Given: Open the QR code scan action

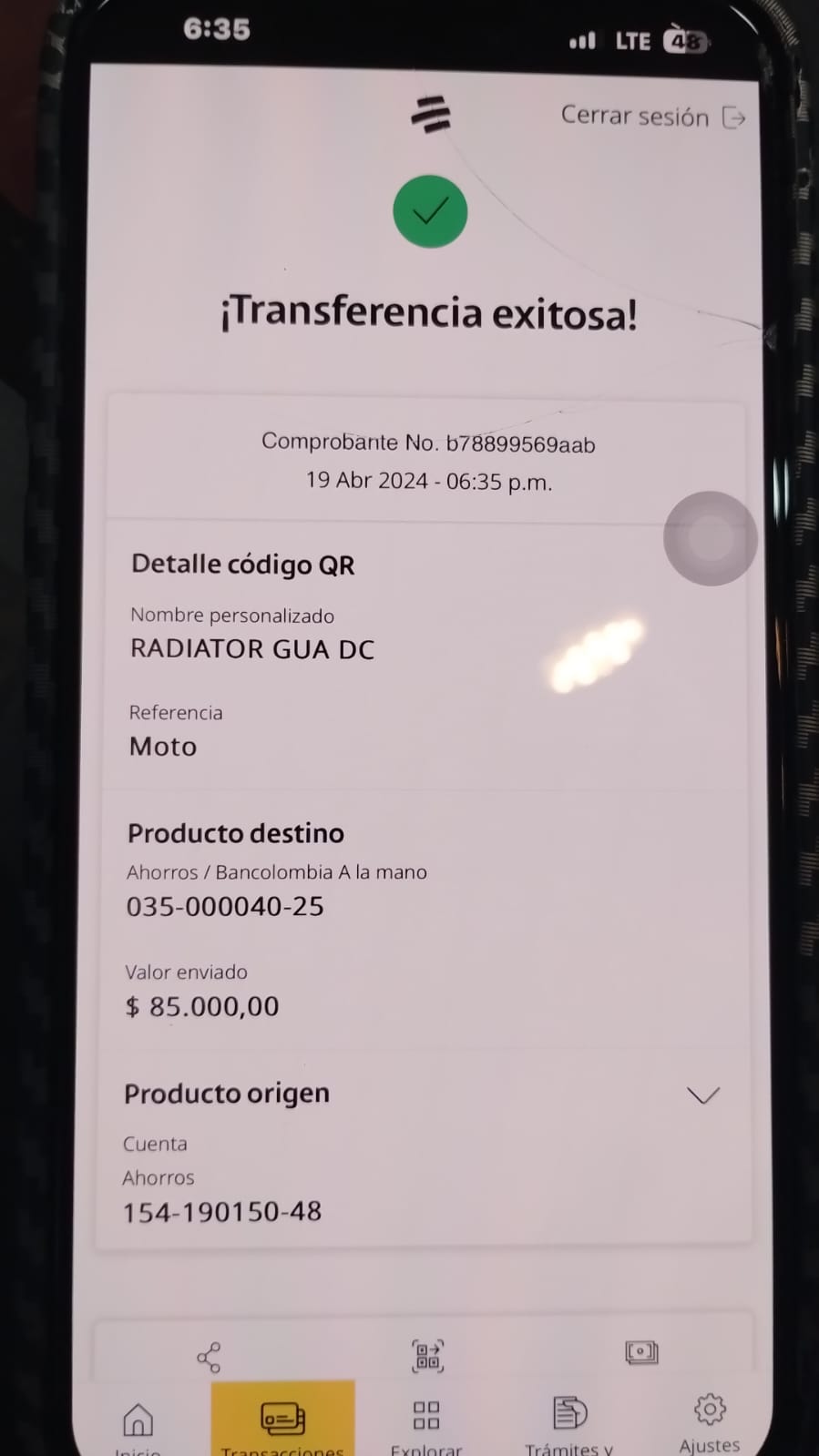Looking at the screenshot, I should click(427, 1356).
